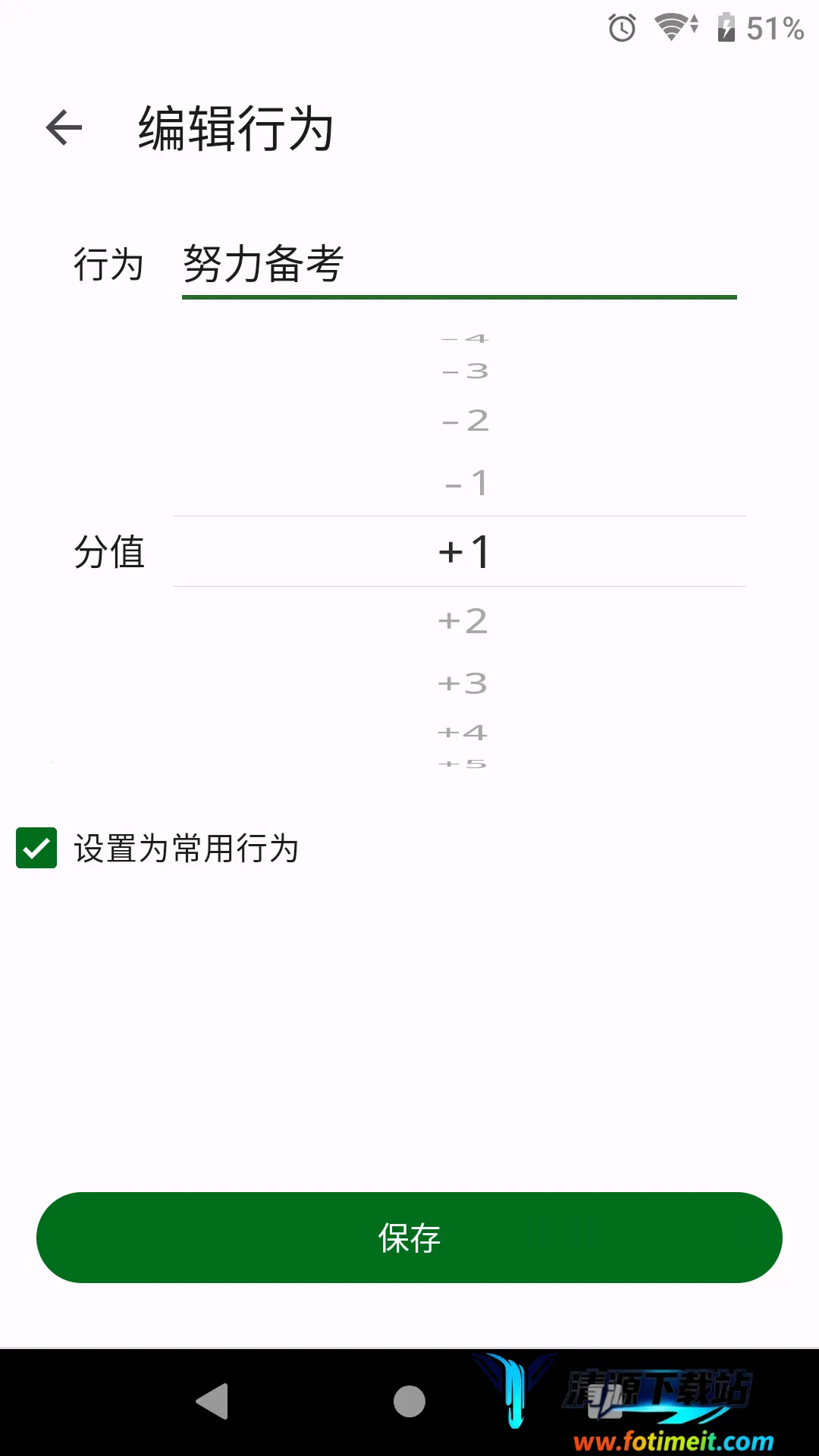Save the behavior with 保存 button
819x1456 pixels.
click(x=409, y=1238)
